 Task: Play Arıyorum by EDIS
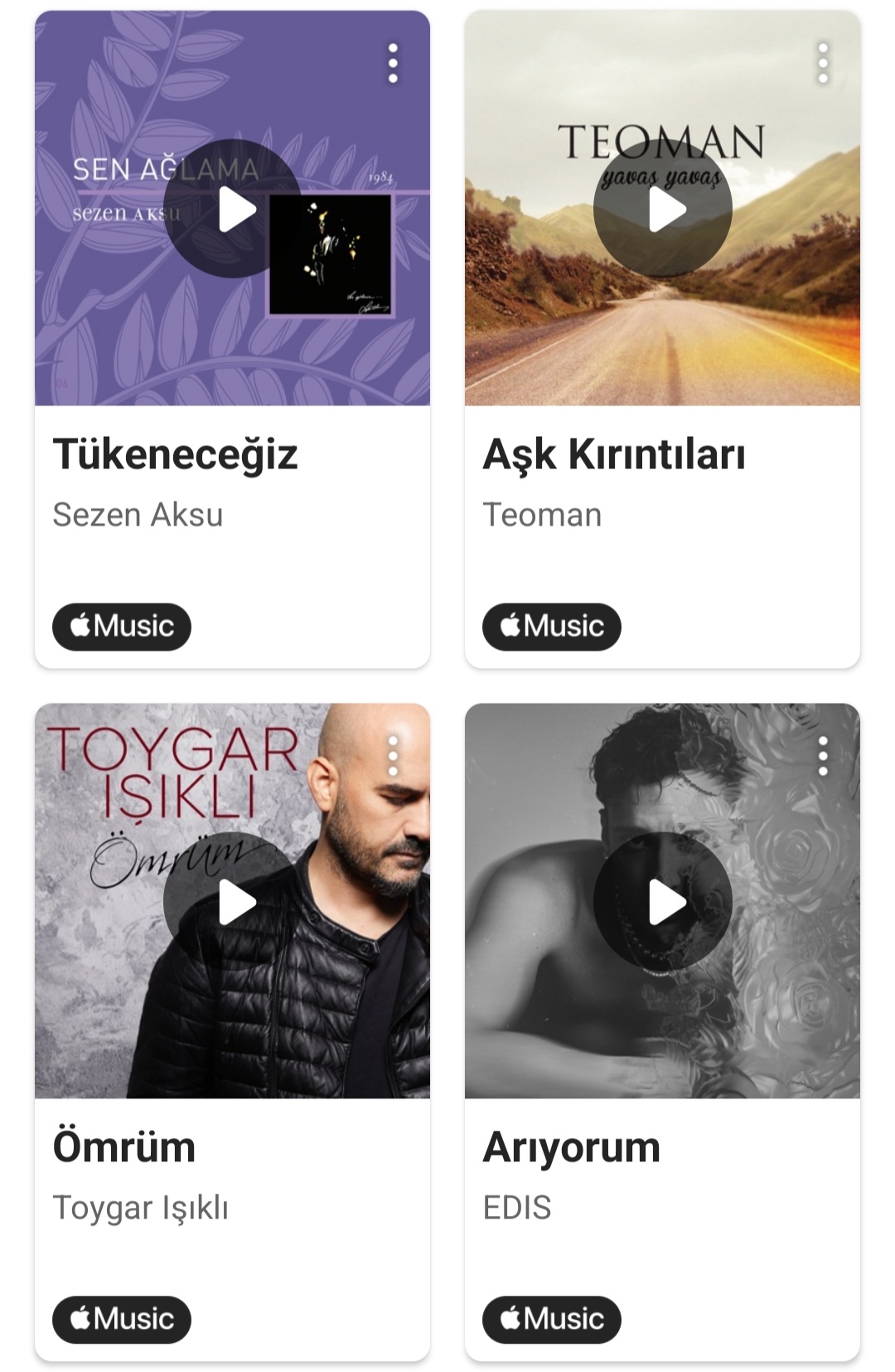pyautogui.click(x=662, y=902)
